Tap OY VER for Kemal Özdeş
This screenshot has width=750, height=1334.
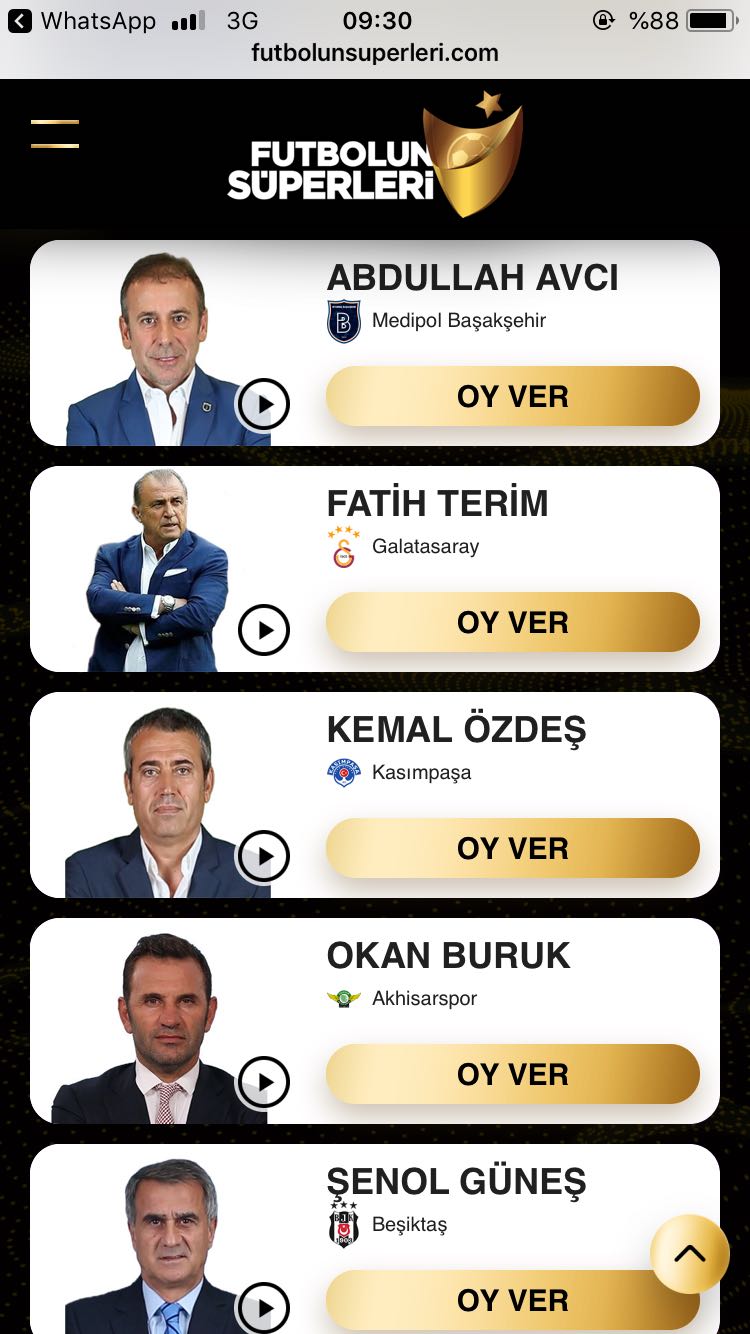point(512,849)
